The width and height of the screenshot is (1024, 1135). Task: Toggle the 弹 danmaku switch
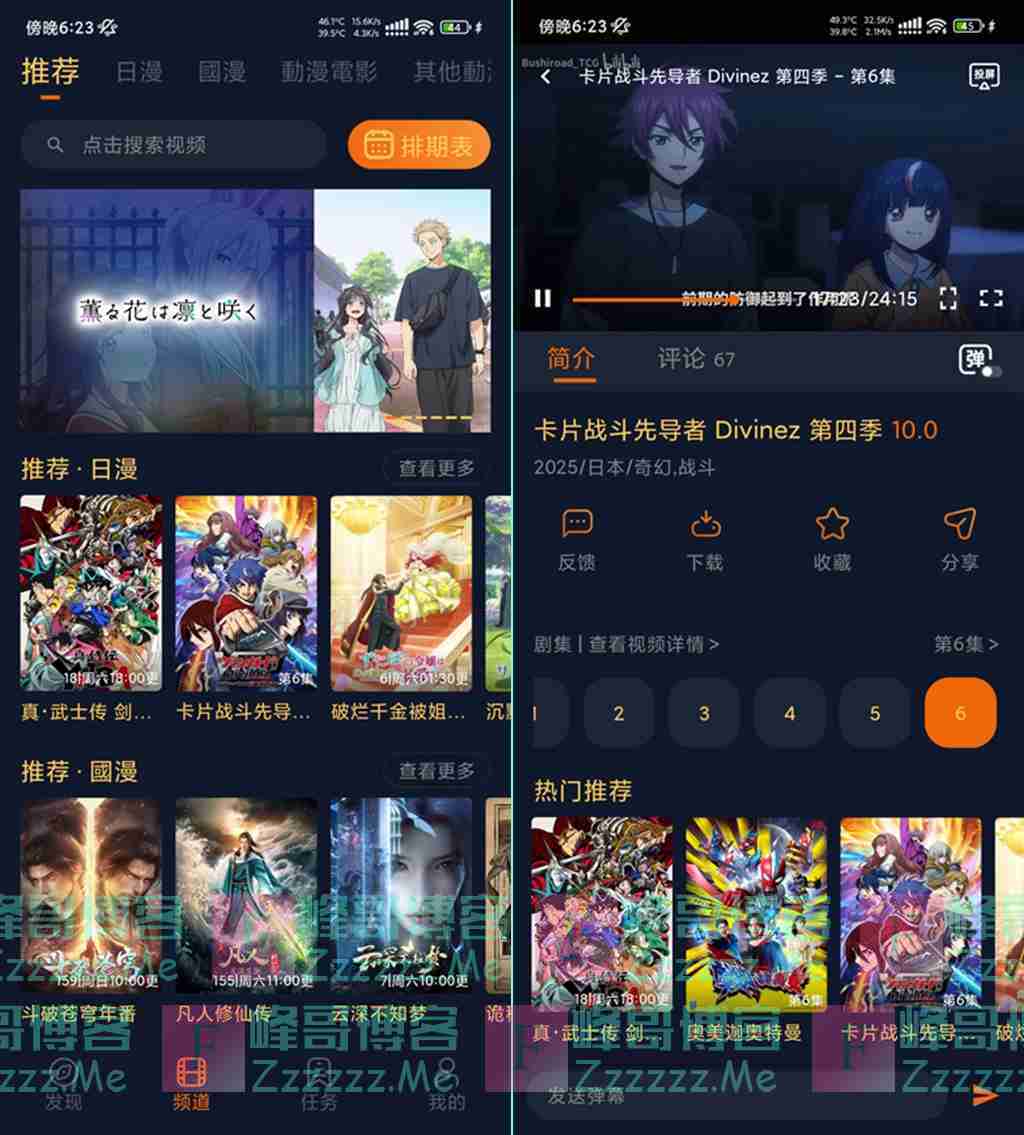(980, 362)
